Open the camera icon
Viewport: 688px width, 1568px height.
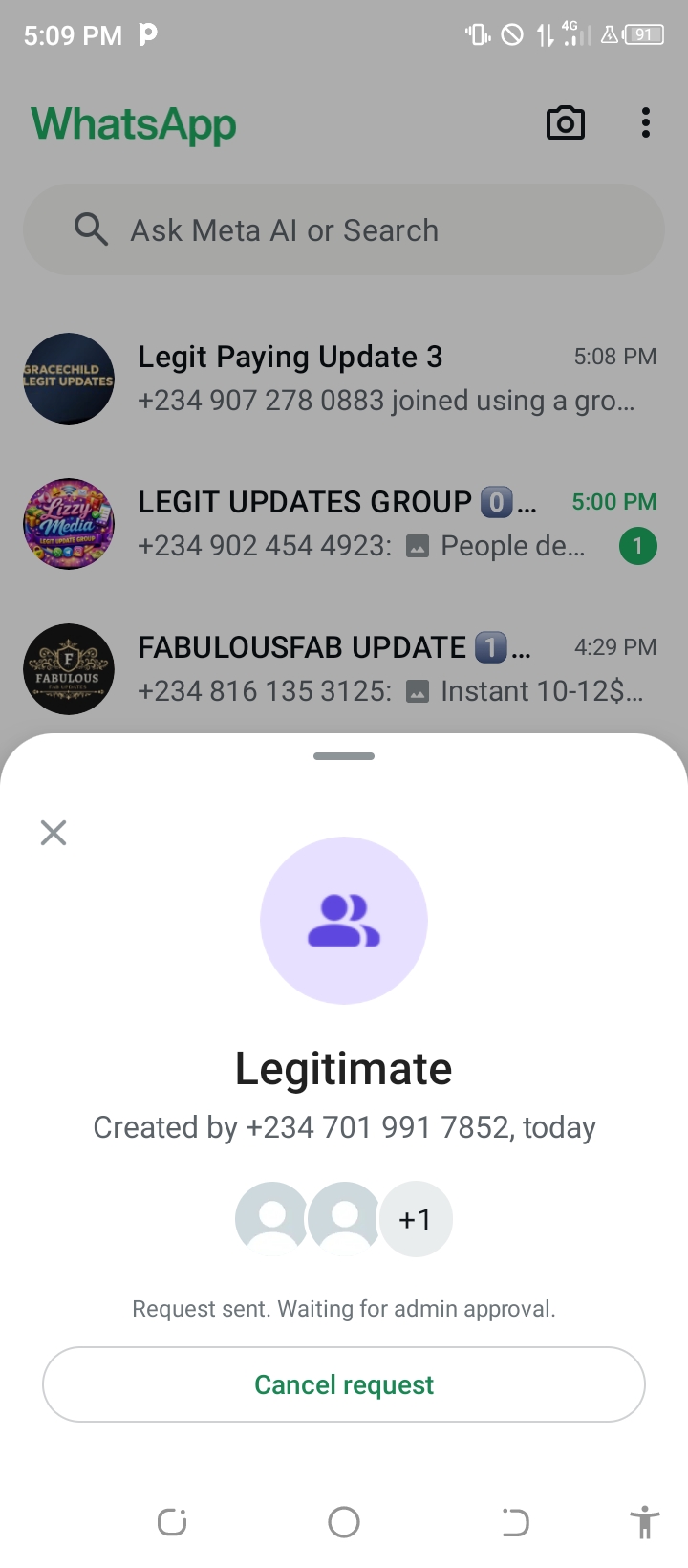coord(565,123)
